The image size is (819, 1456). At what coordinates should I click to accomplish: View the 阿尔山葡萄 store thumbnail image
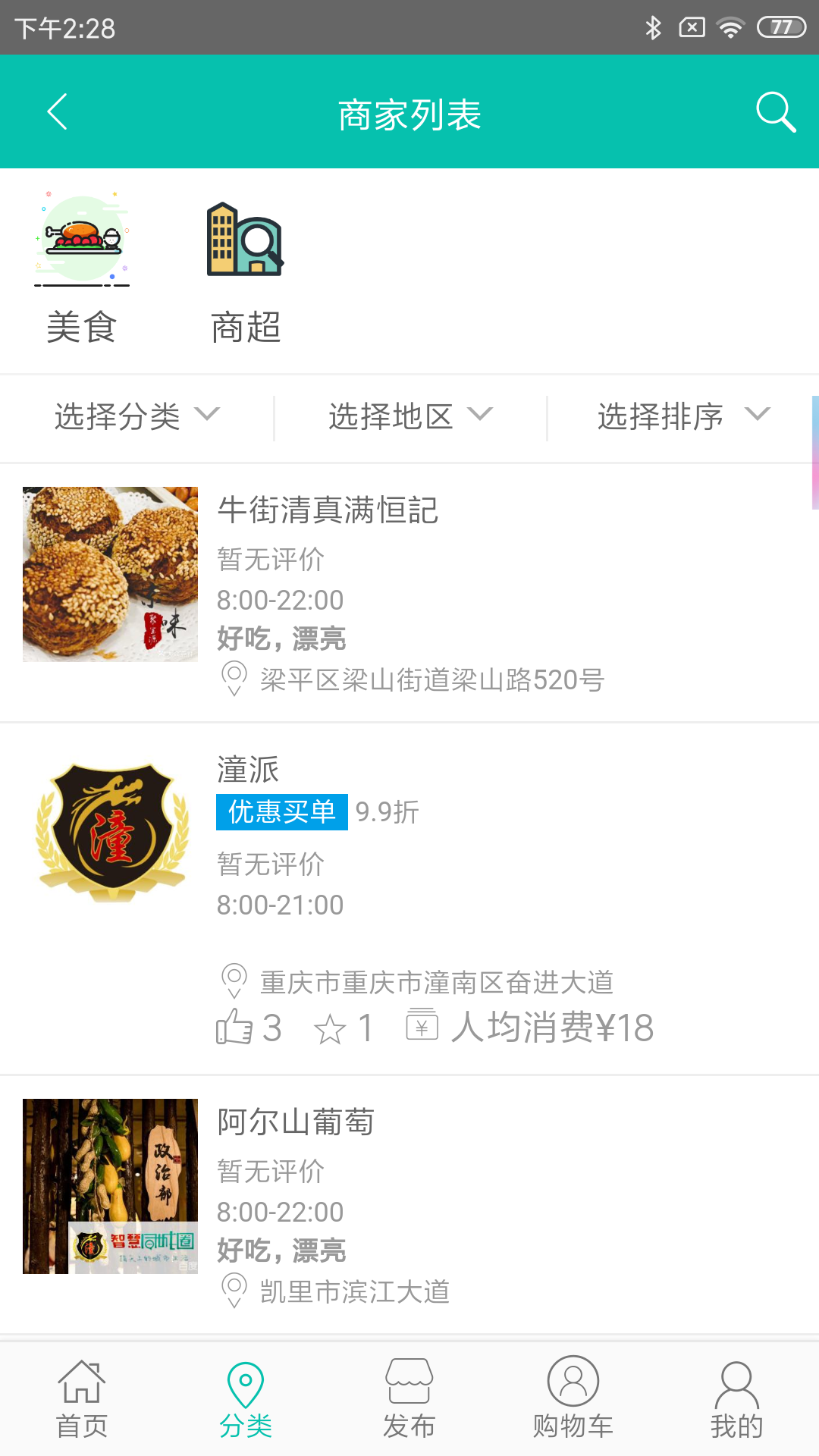click(110, 1187)
